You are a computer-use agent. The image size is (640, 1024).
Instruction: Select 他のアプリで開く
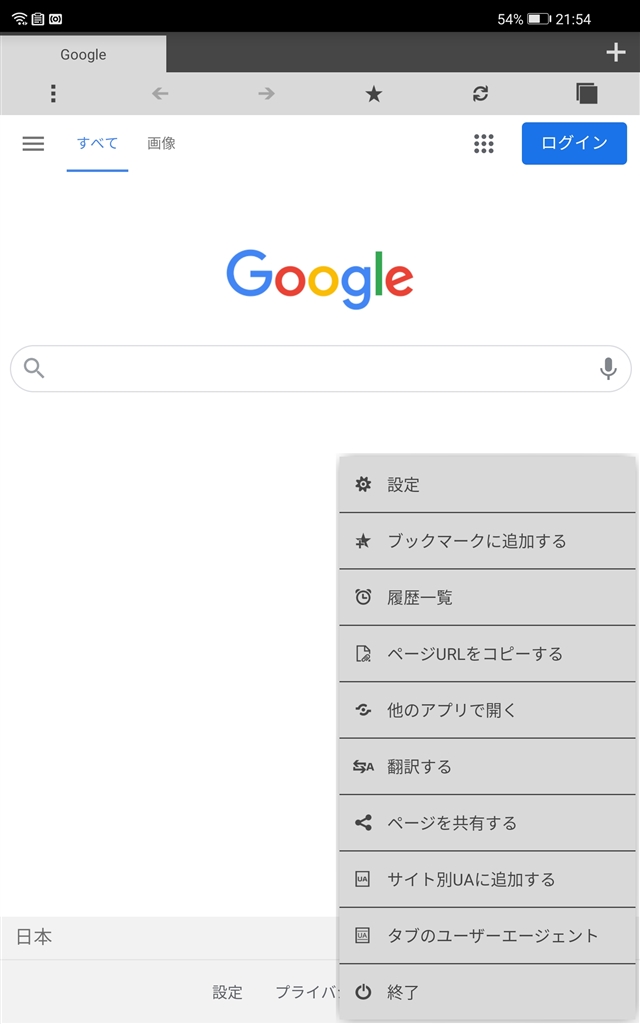487,710
